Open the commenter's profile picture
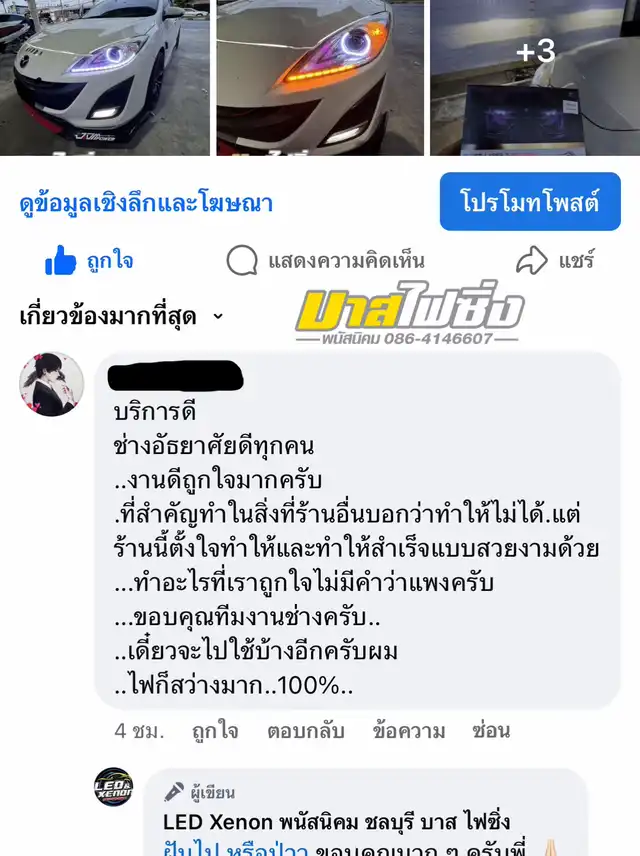640x856 pixels. [x=52, y=383]
